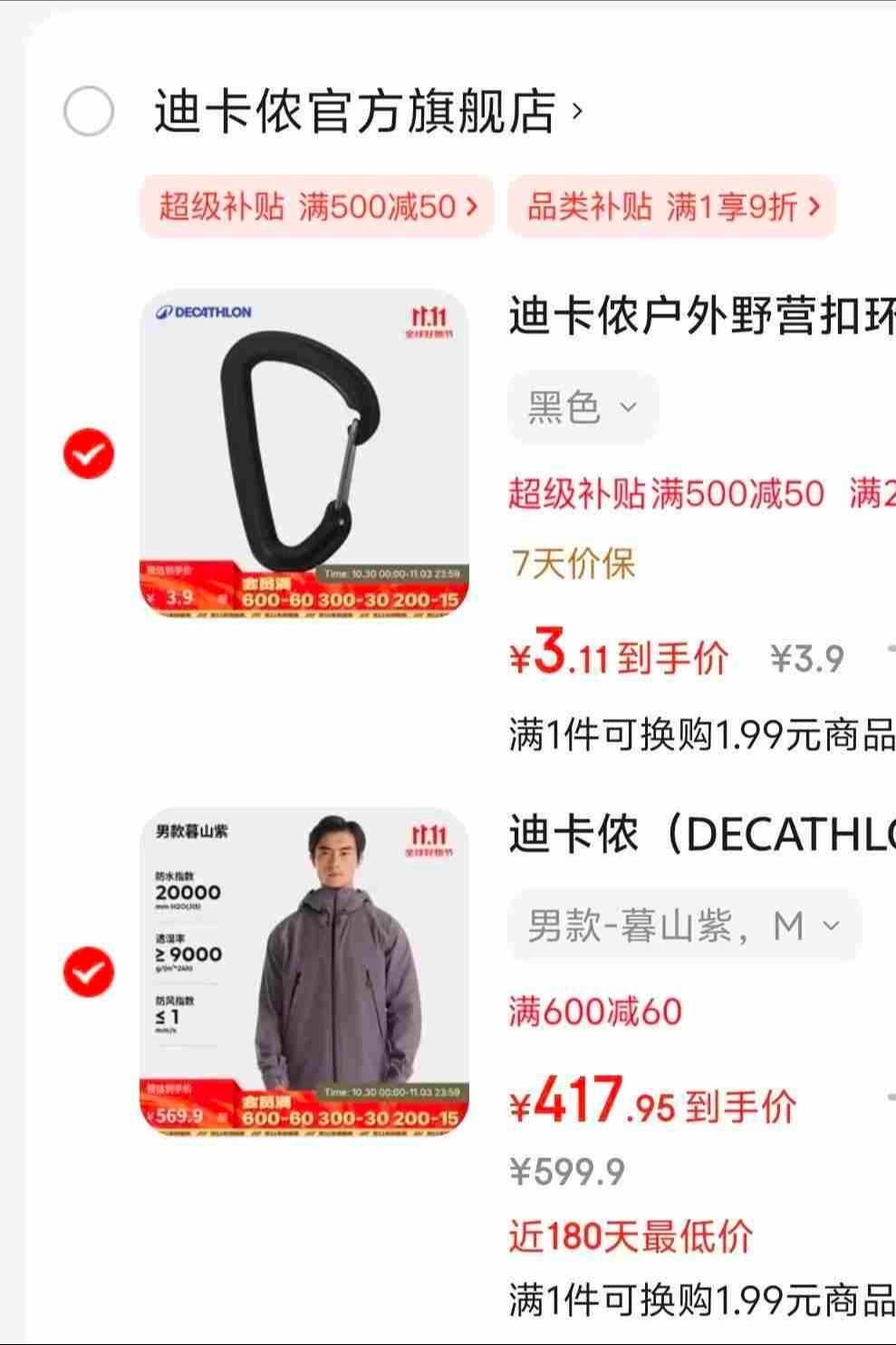Change the 黑色 color option
Viewport: 896px width, 1345px height.
[583, 407]
